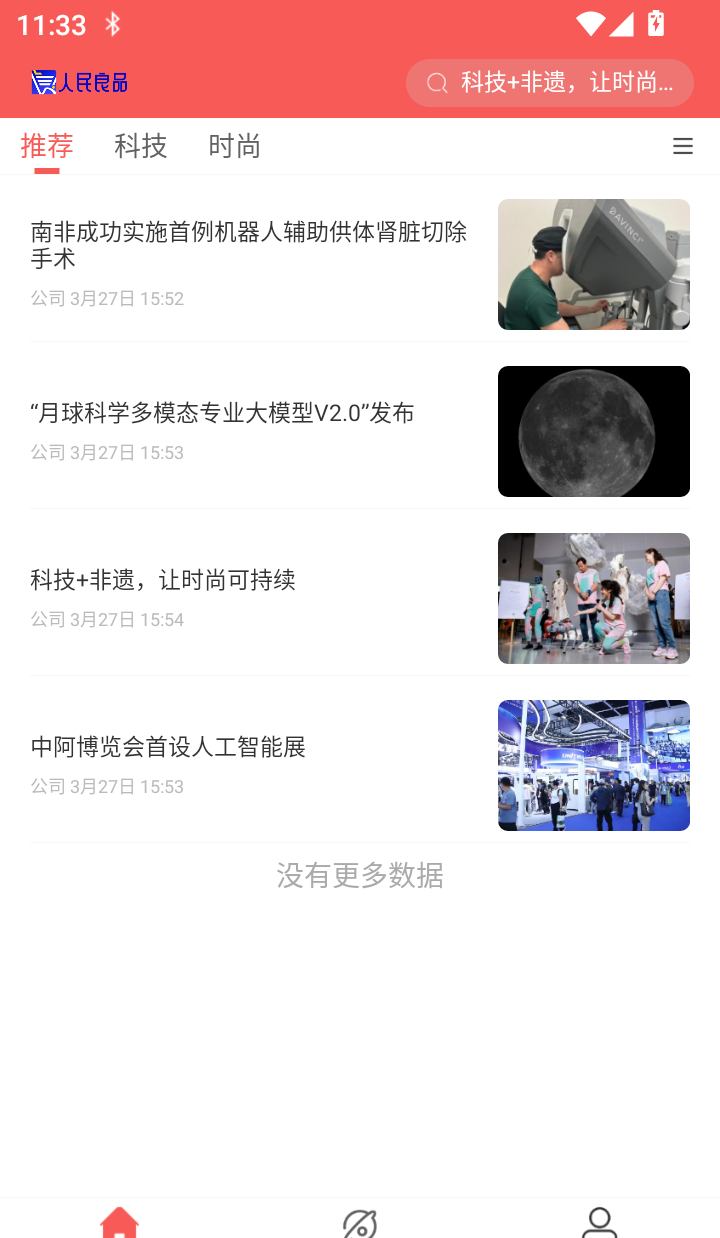This screenshot has width=720, height=1238.
Task: Tap the Bluetooth icon in the status bar
Action: 112,24
